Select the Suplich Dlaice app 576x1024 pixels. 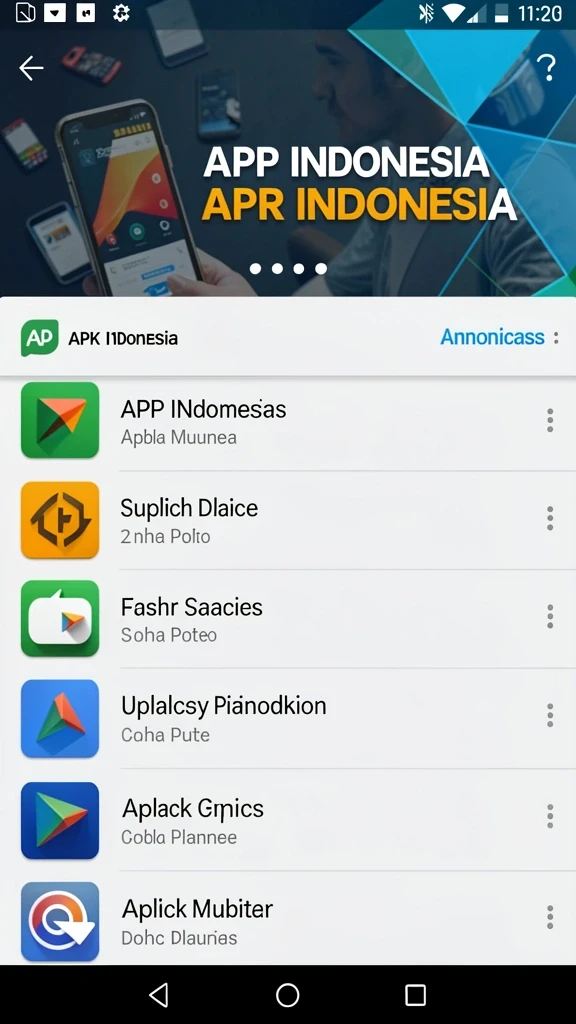288,520
